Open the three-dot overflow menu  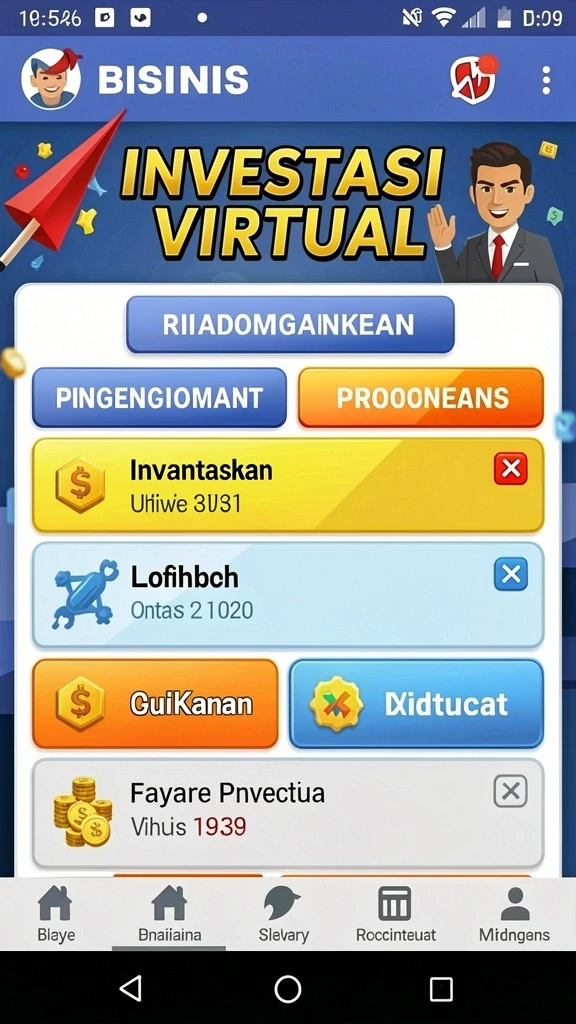click(546, 80)
